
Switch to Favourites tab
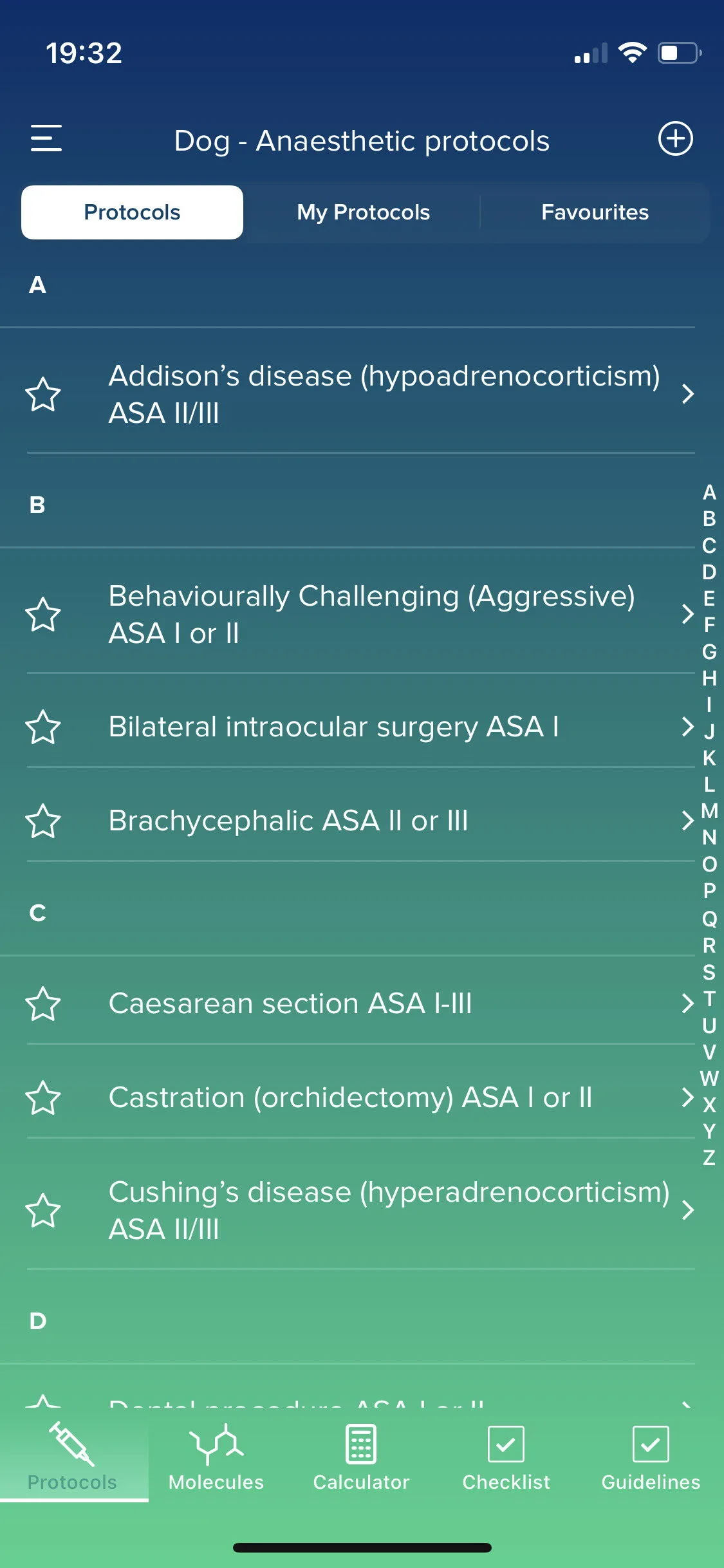pyautogui.click(x=595, y=212)
